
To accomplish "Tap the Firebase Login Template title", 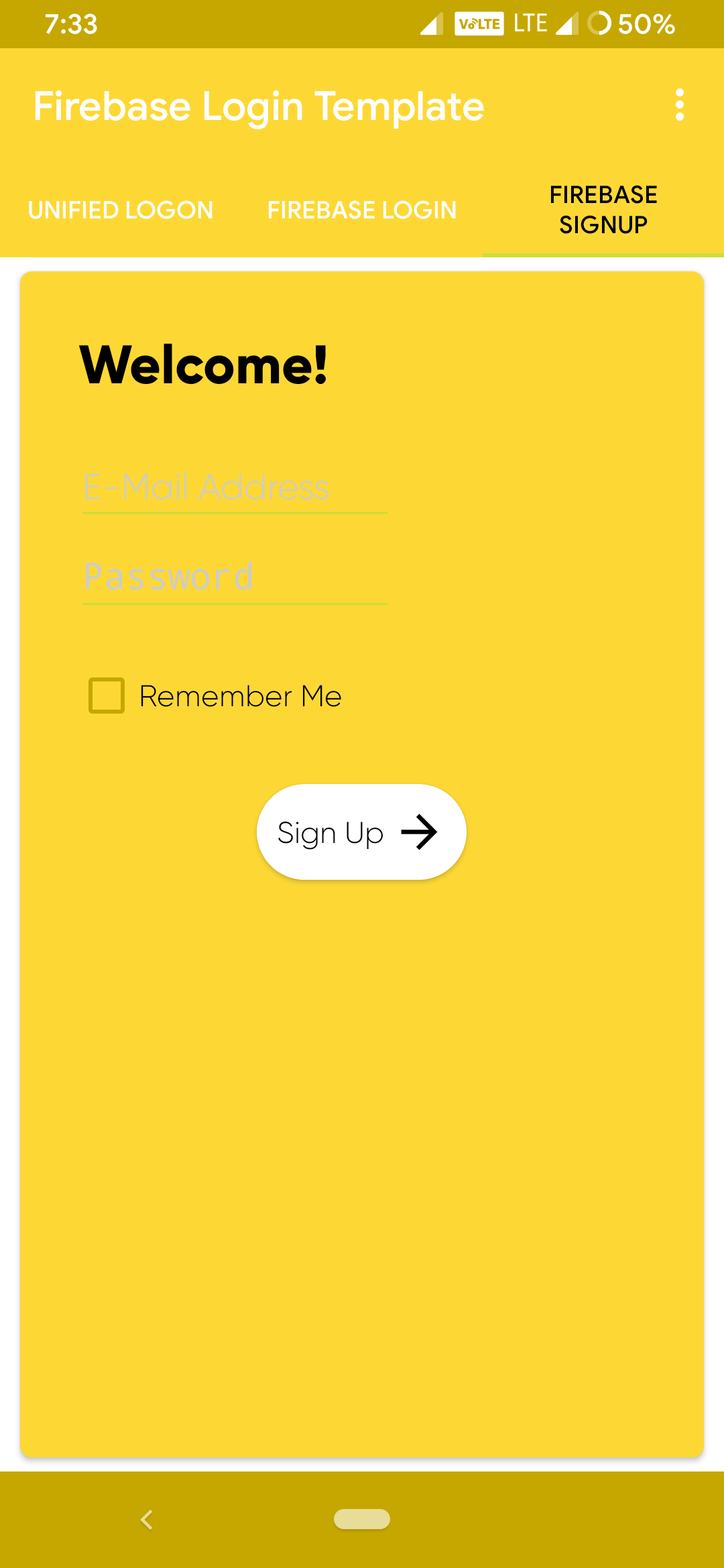I will 259,106.
